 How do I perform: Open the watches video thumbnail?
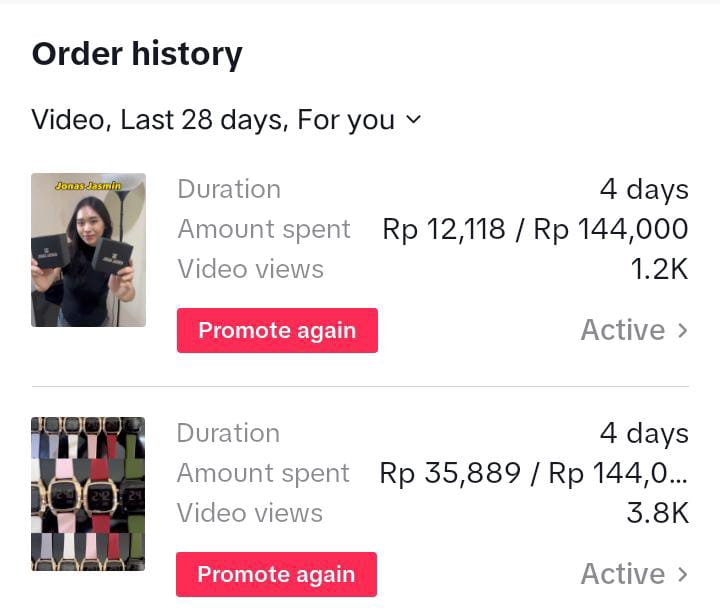coord(88,494)
